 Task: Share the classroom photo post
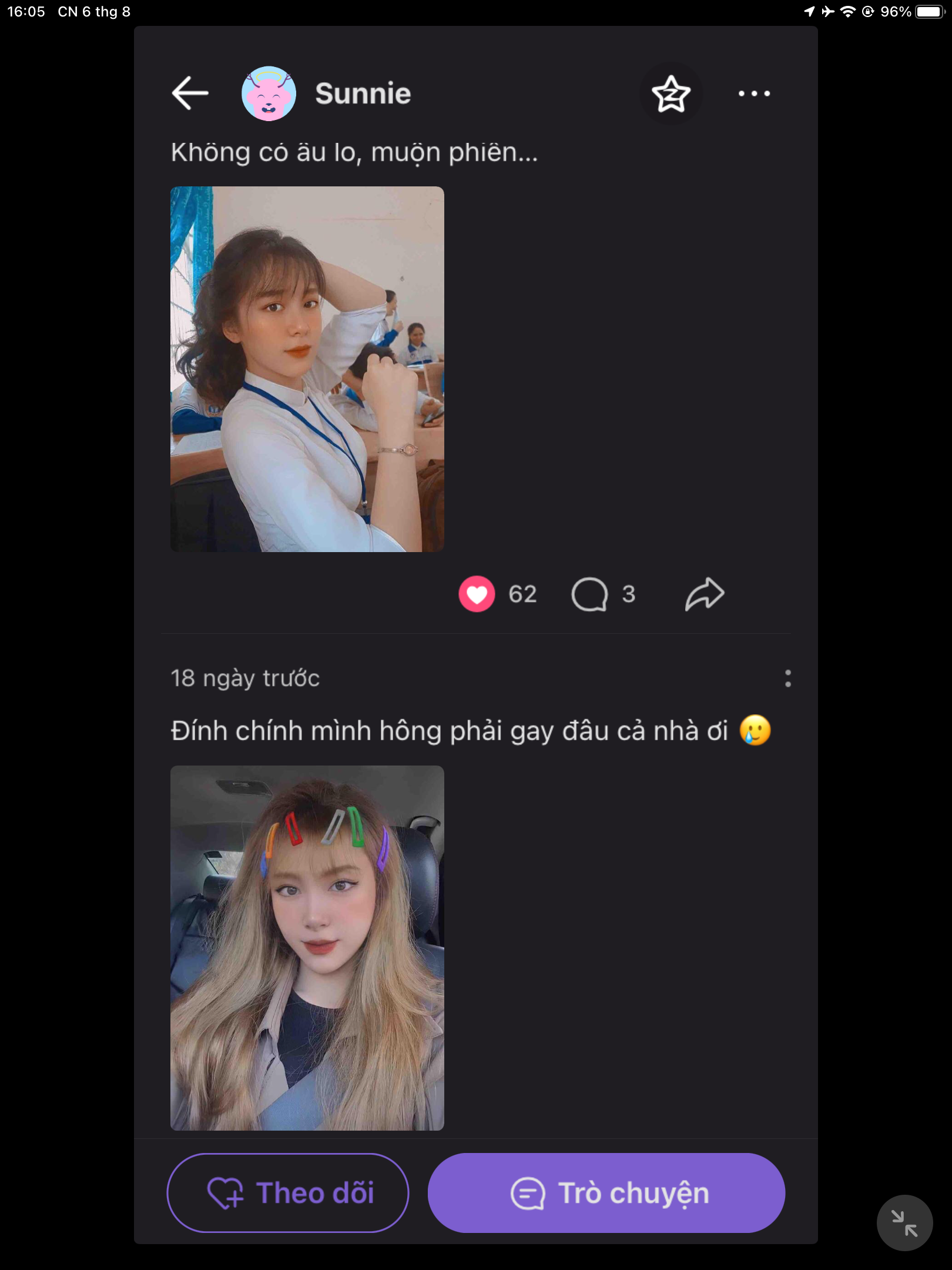coord(704,594)
